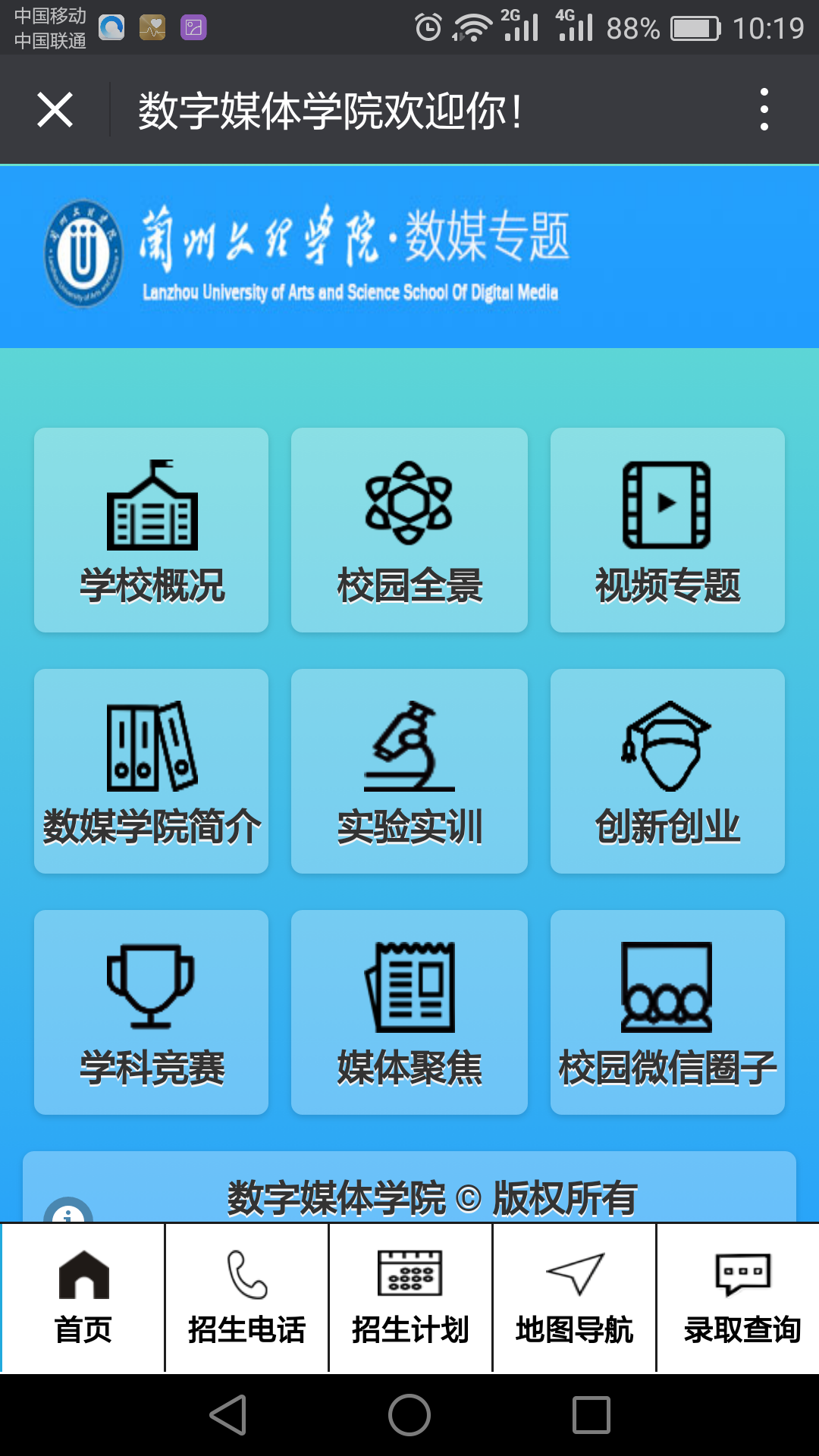Select the 招生电话 tab
Screen dimensions: 819x1456
point(246,1298)
